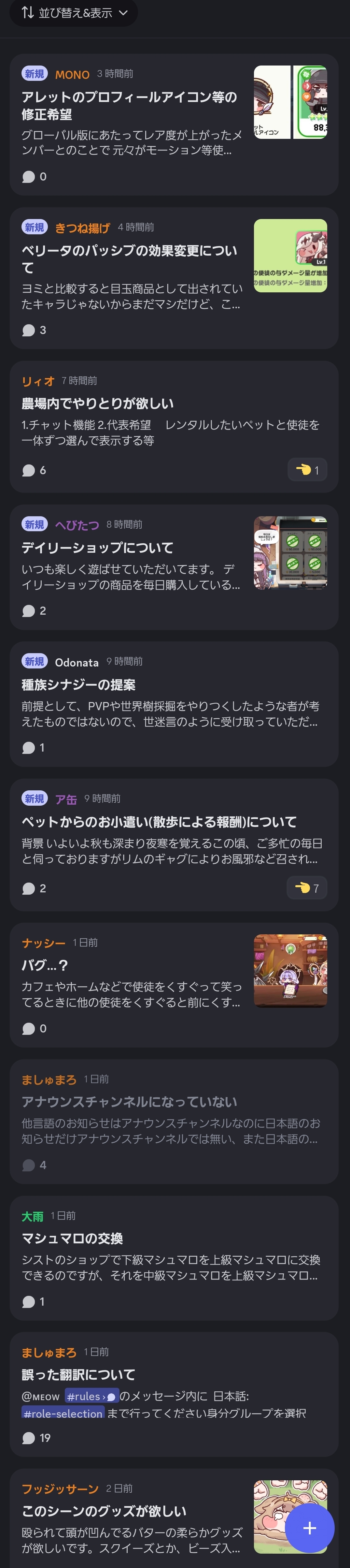Open ア缶's post about ペットからのお小遣い
The width and height of the screenshot is (350, 1568).
click(159, 822)
